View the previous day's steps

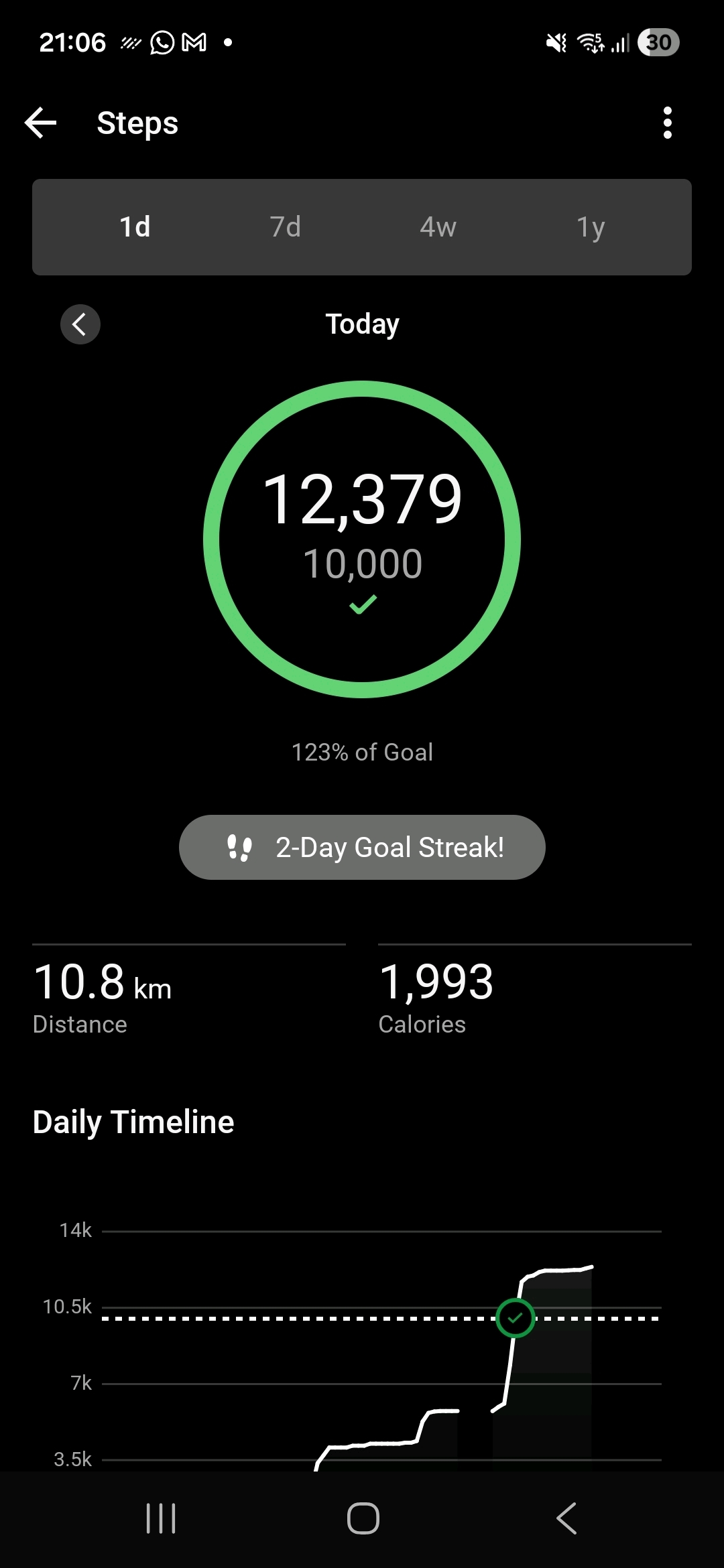coord(80,324)
